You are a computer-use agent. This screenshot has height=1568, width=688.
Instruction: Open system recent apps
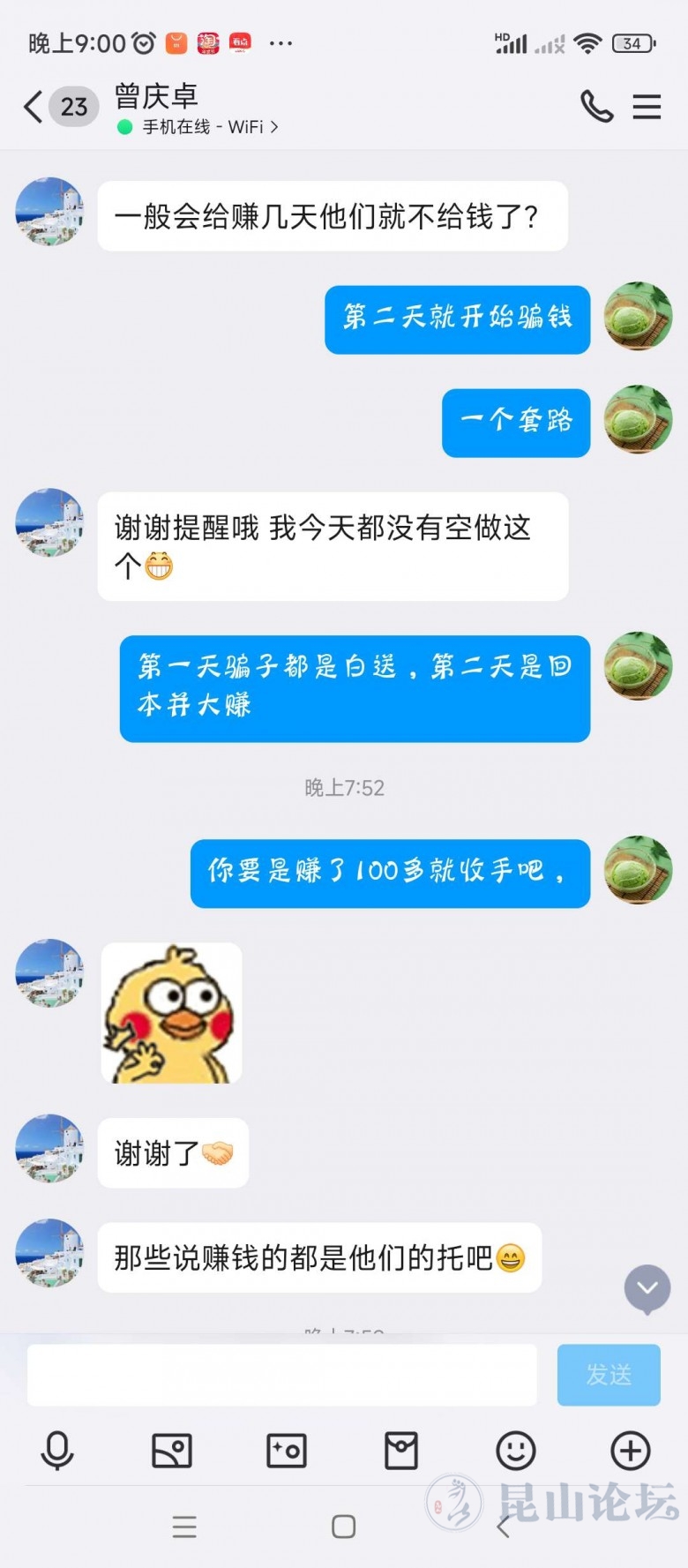pos(184,1527)
